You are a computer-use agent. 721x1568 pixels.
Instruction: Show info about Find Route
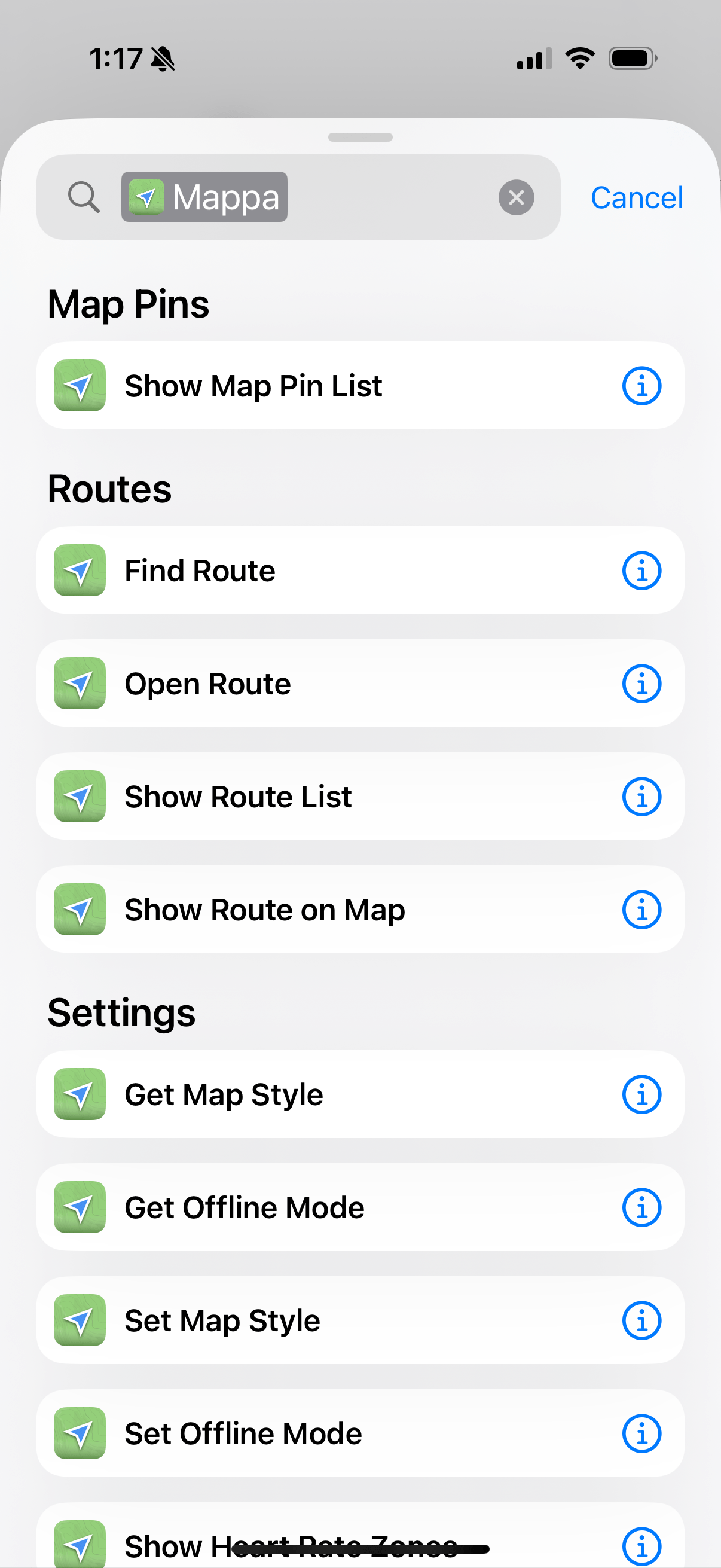641,571
